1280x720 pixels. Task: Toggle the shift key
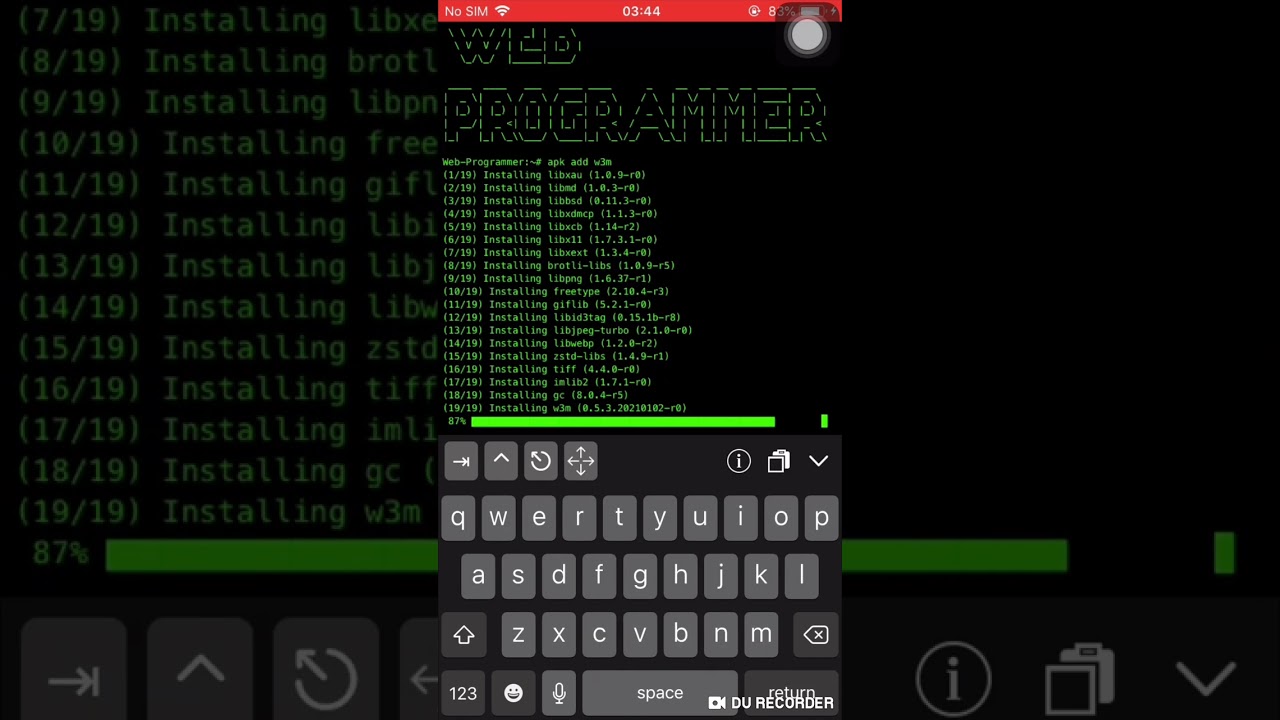(463, 635)
